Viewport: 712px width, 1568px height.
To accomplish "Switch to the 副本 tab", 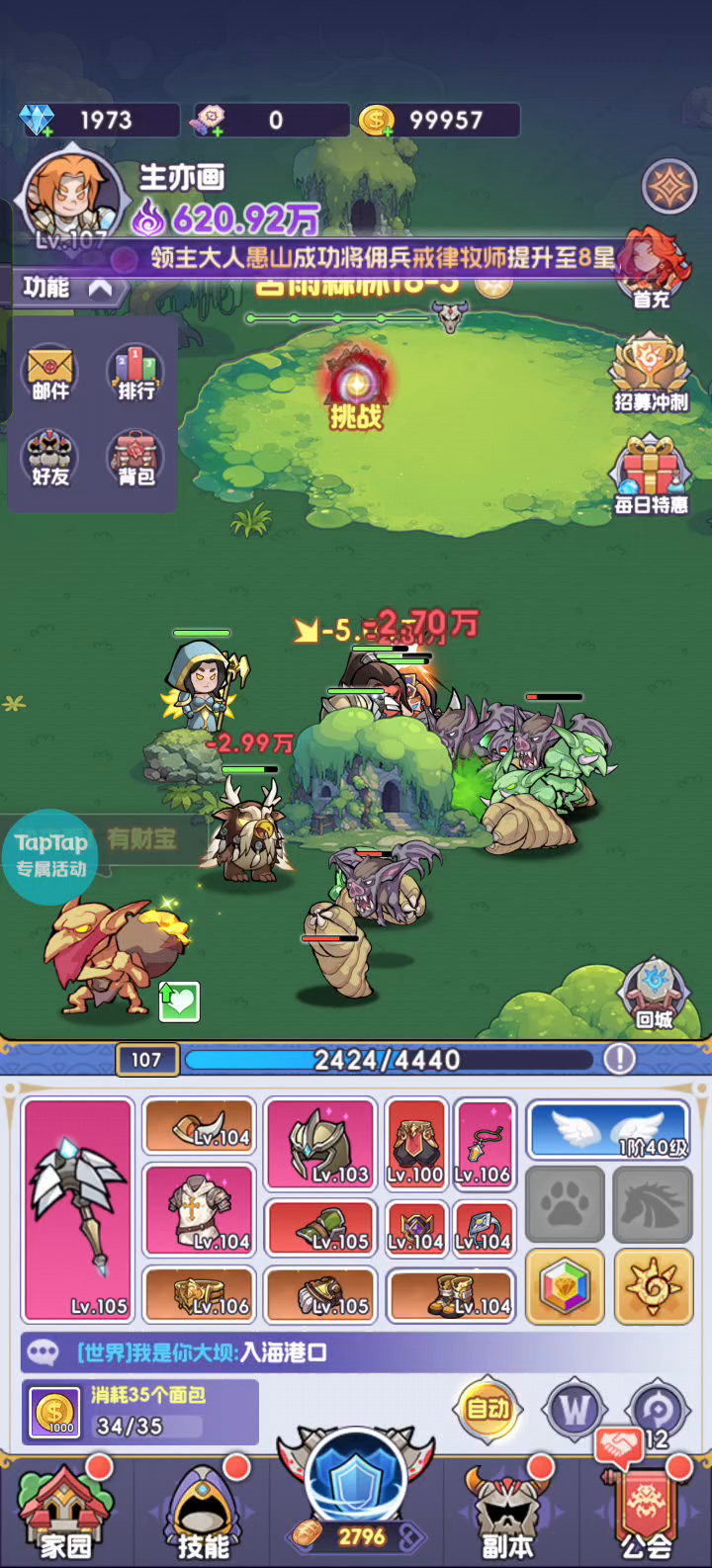I will point(507,1511).
